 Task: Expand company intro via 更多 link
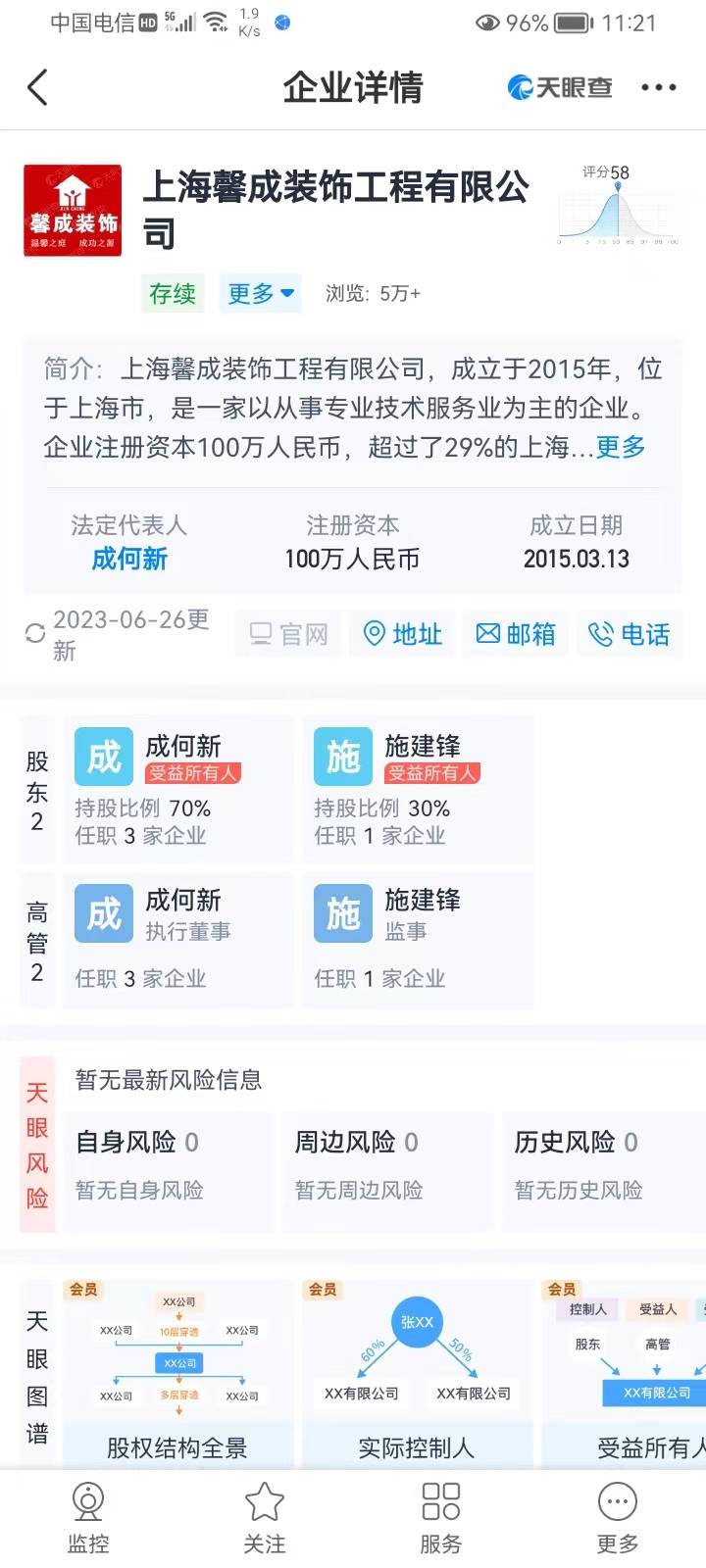coord(621,447)
